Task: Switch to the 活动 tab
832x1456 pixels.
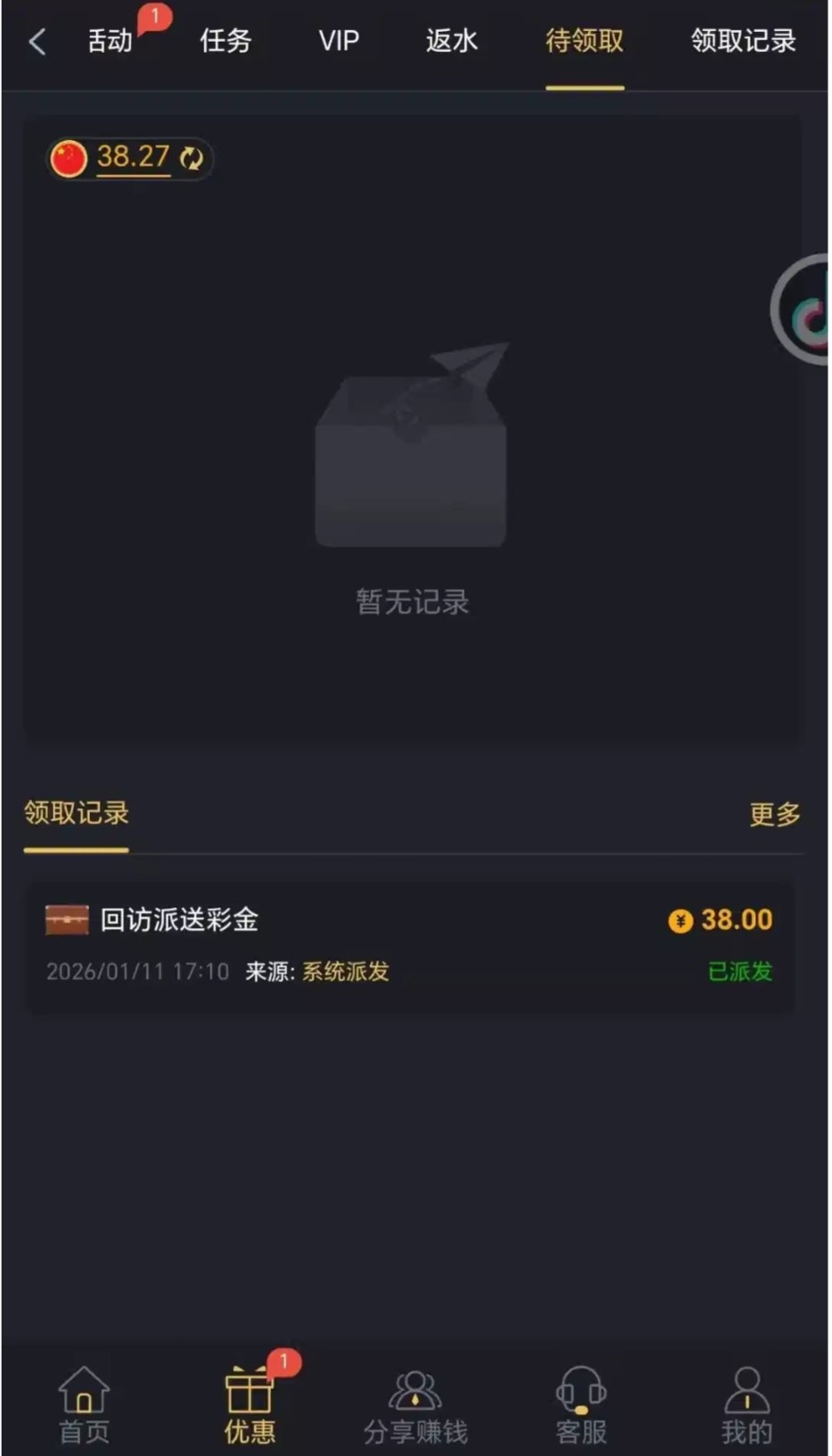Action: [110, 41]
